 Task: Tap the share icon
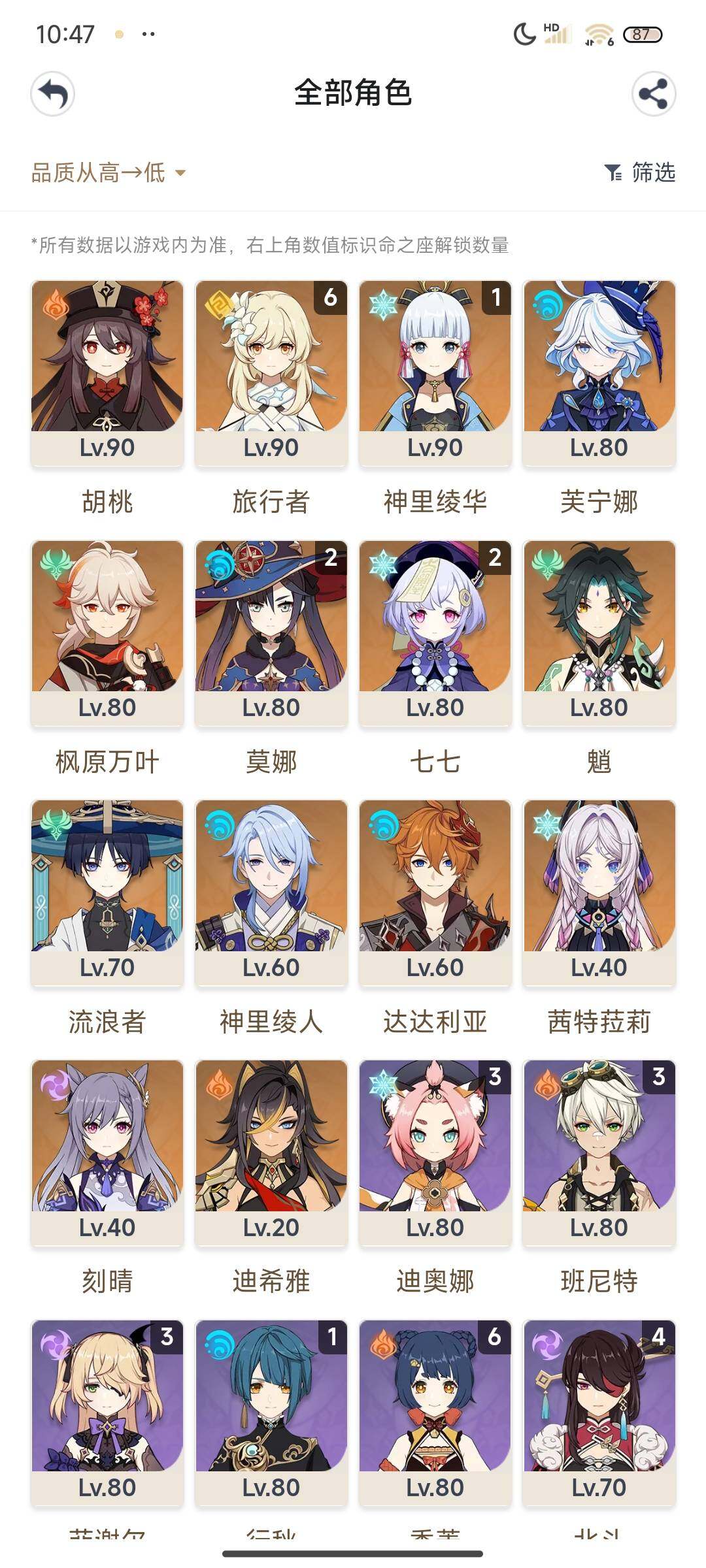pyautogui.click(x=653, y=94)
